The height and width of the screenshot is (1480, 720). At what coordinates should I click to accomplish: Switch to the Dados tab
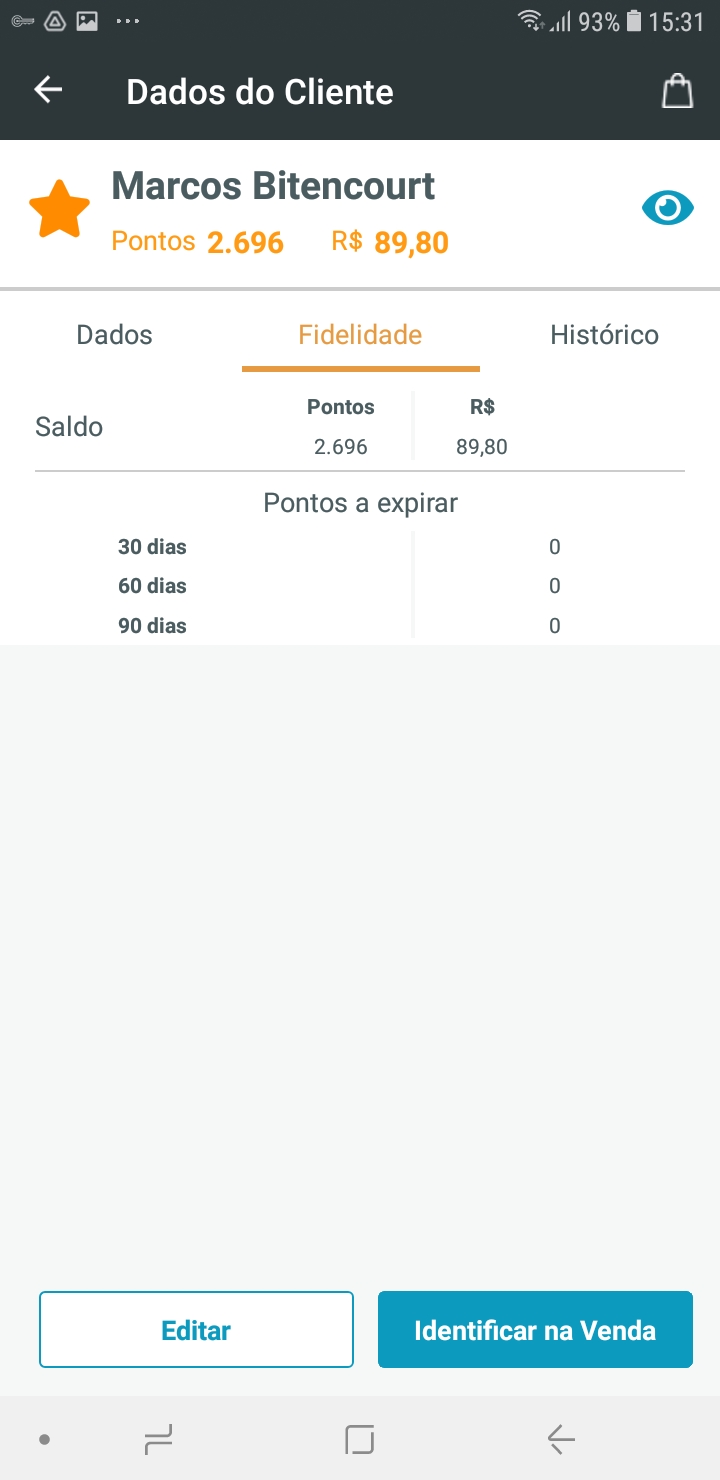coord(114,335)
